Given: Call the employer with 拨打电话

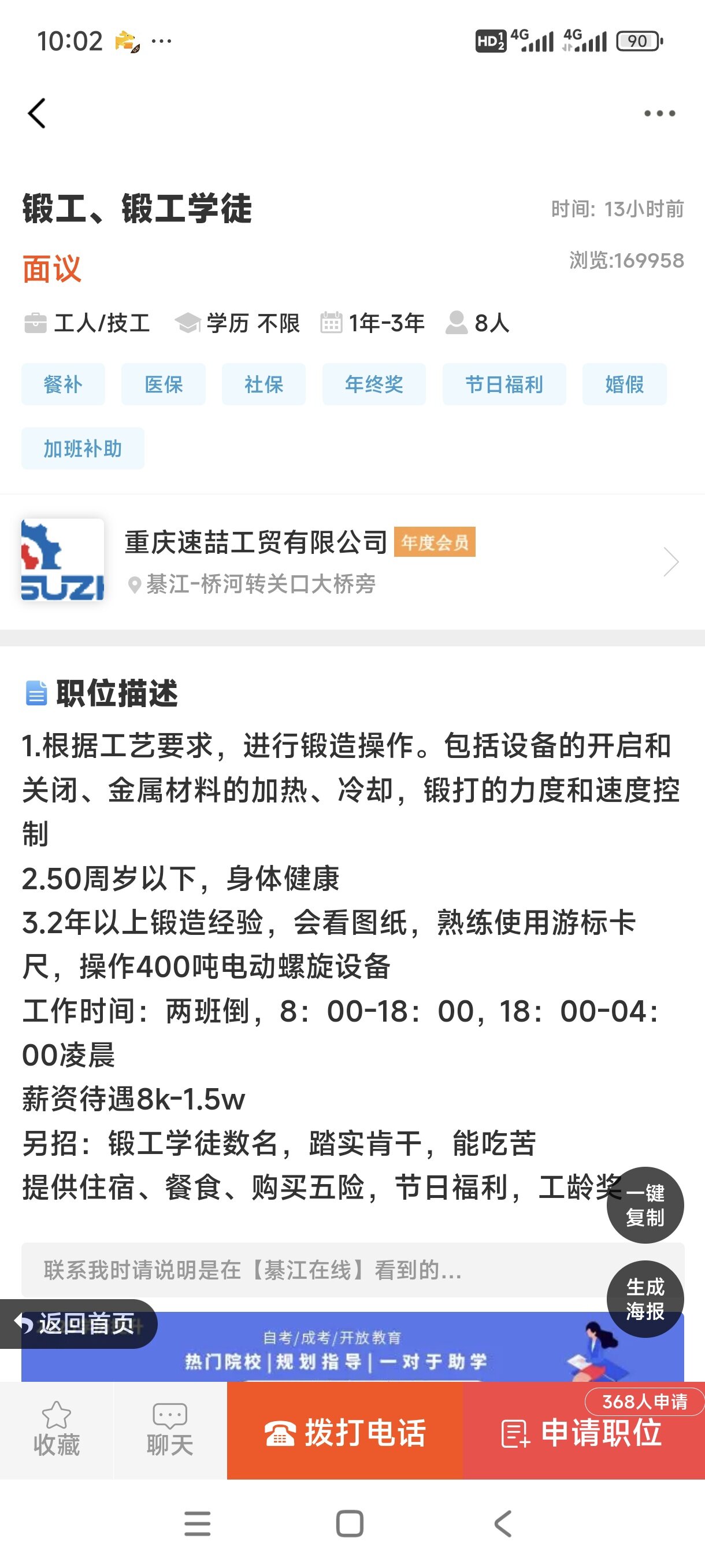Looking at the screenshot, I should click(x=345, y=1432).
